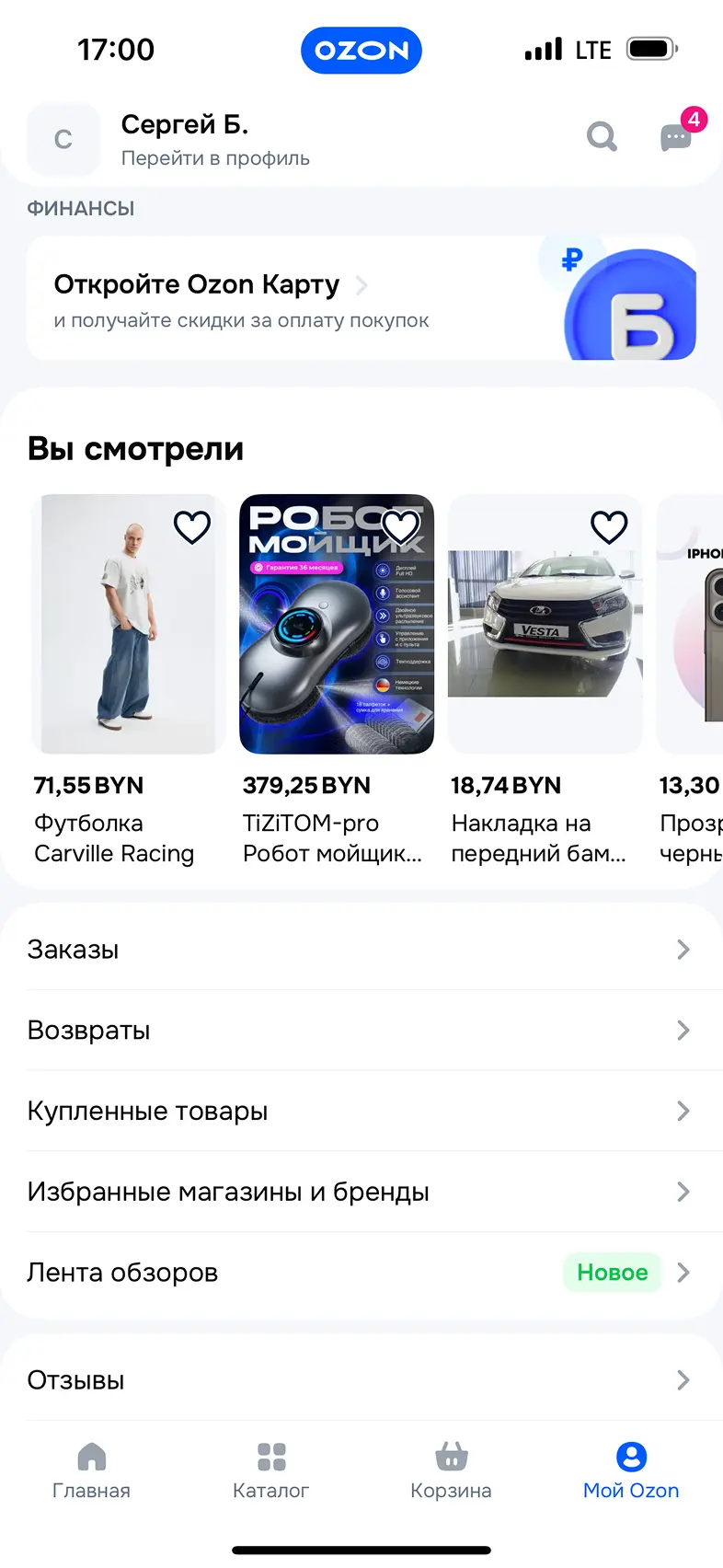Add Футболка Carville Racing to favorites

click(x=192, y=527)
